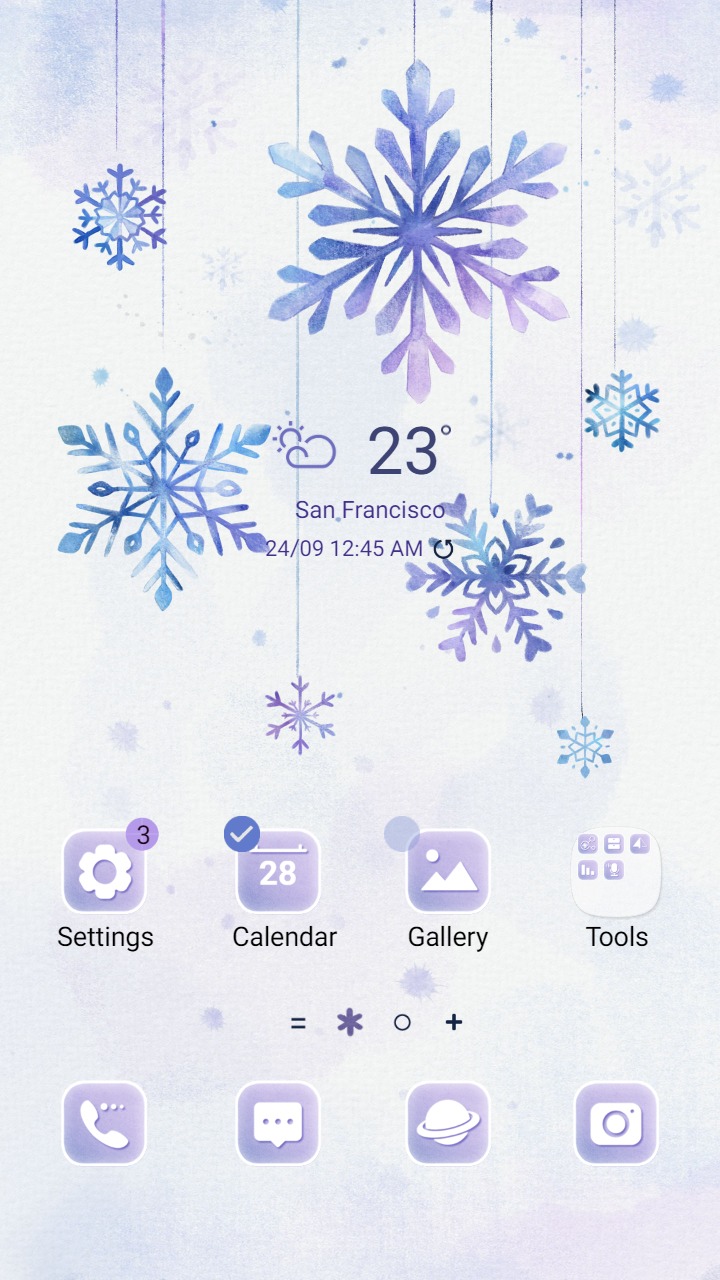Launch the Gallery app
Image resolution: width=720 pixels, height=1280 pixels.
point(448,873)
